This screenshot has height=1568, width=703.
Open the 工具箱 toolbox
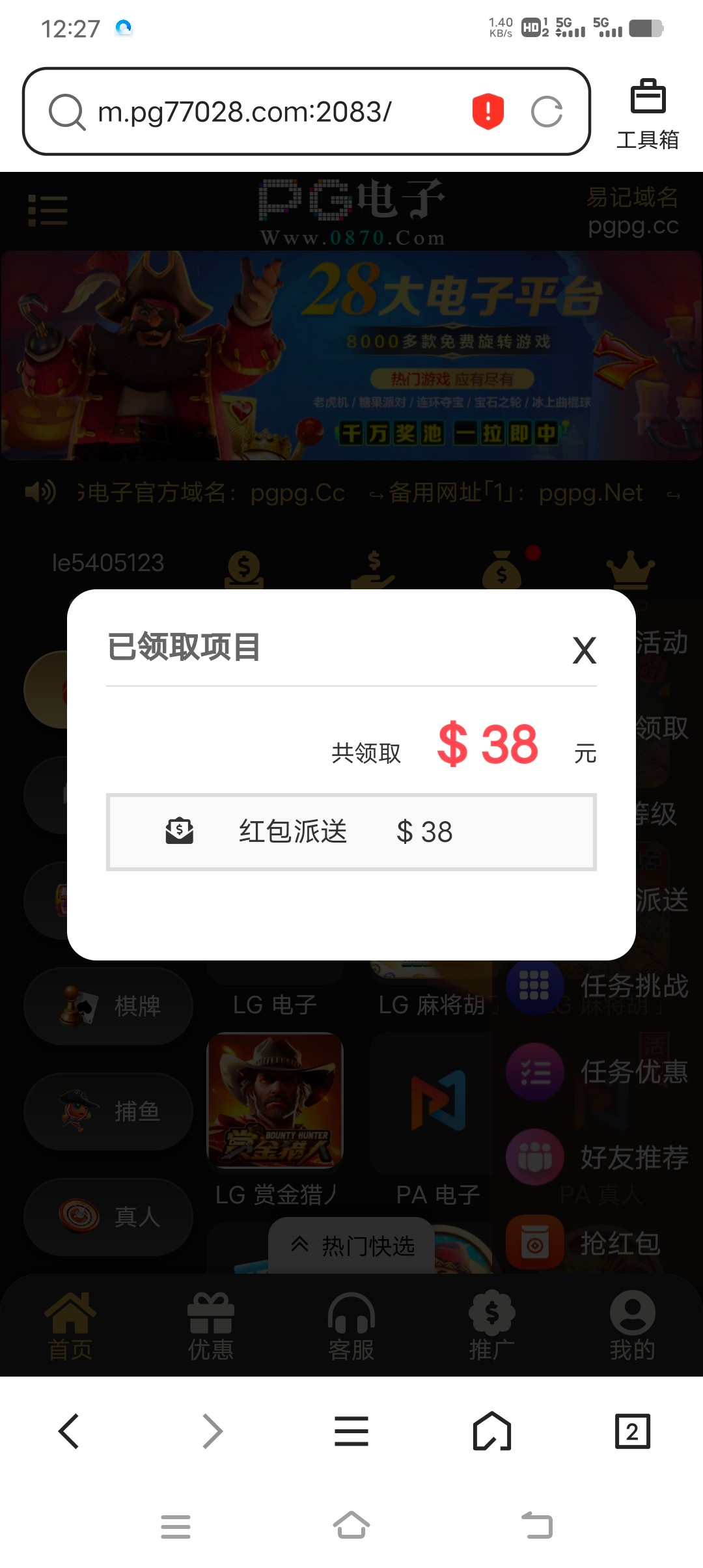[648, 114]
